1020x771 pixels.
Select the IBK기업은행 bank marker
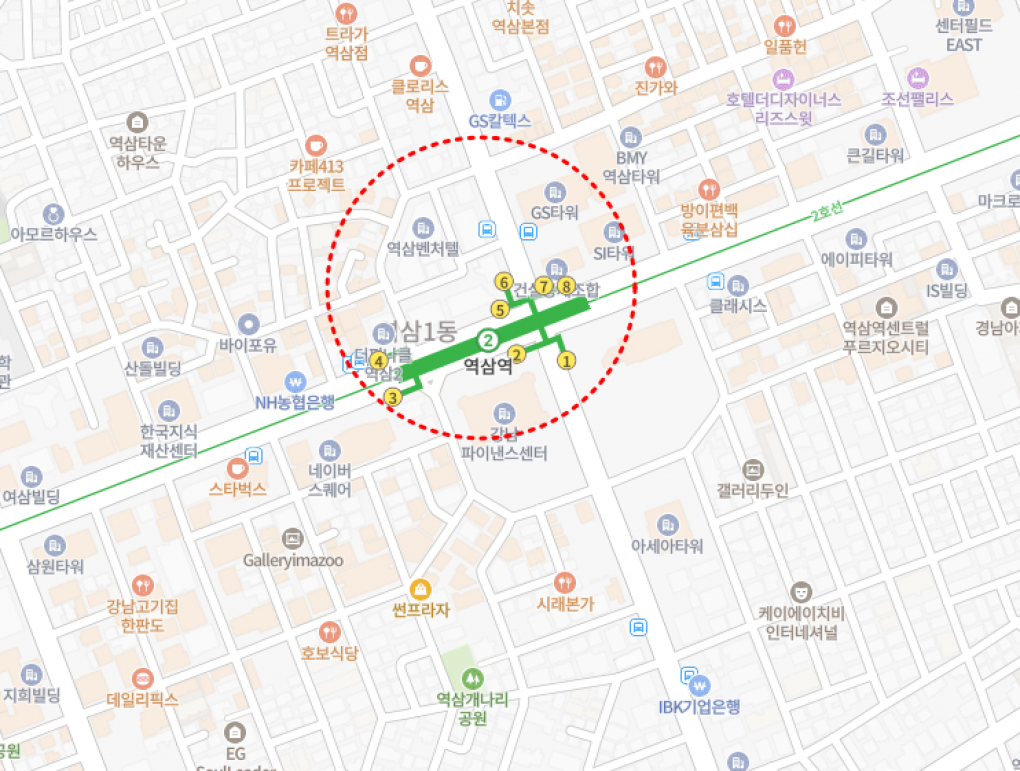pos(699,685)
